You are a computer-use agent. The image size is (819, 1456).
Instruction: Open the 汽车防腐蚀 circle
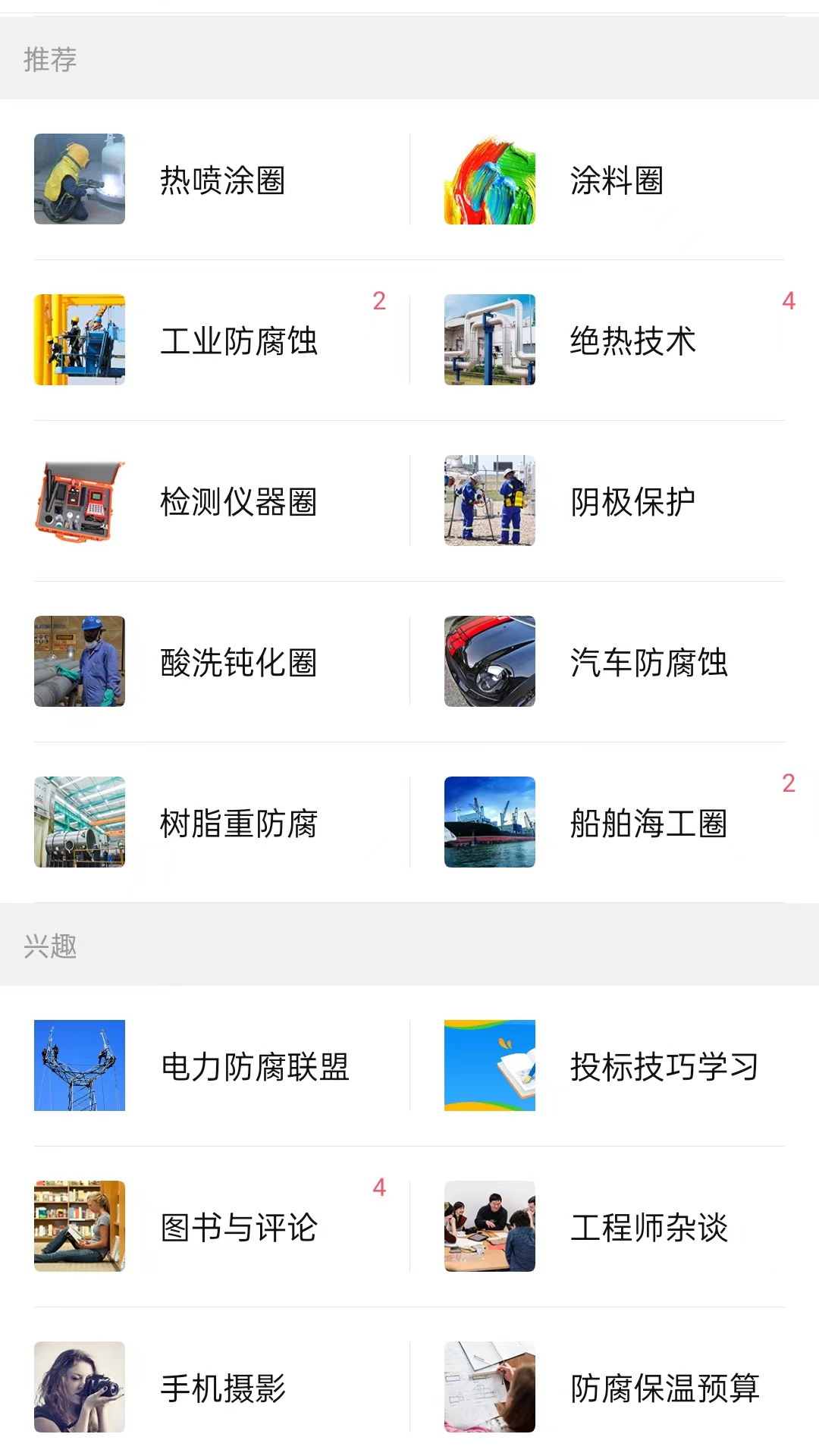(x=648, y=662)
